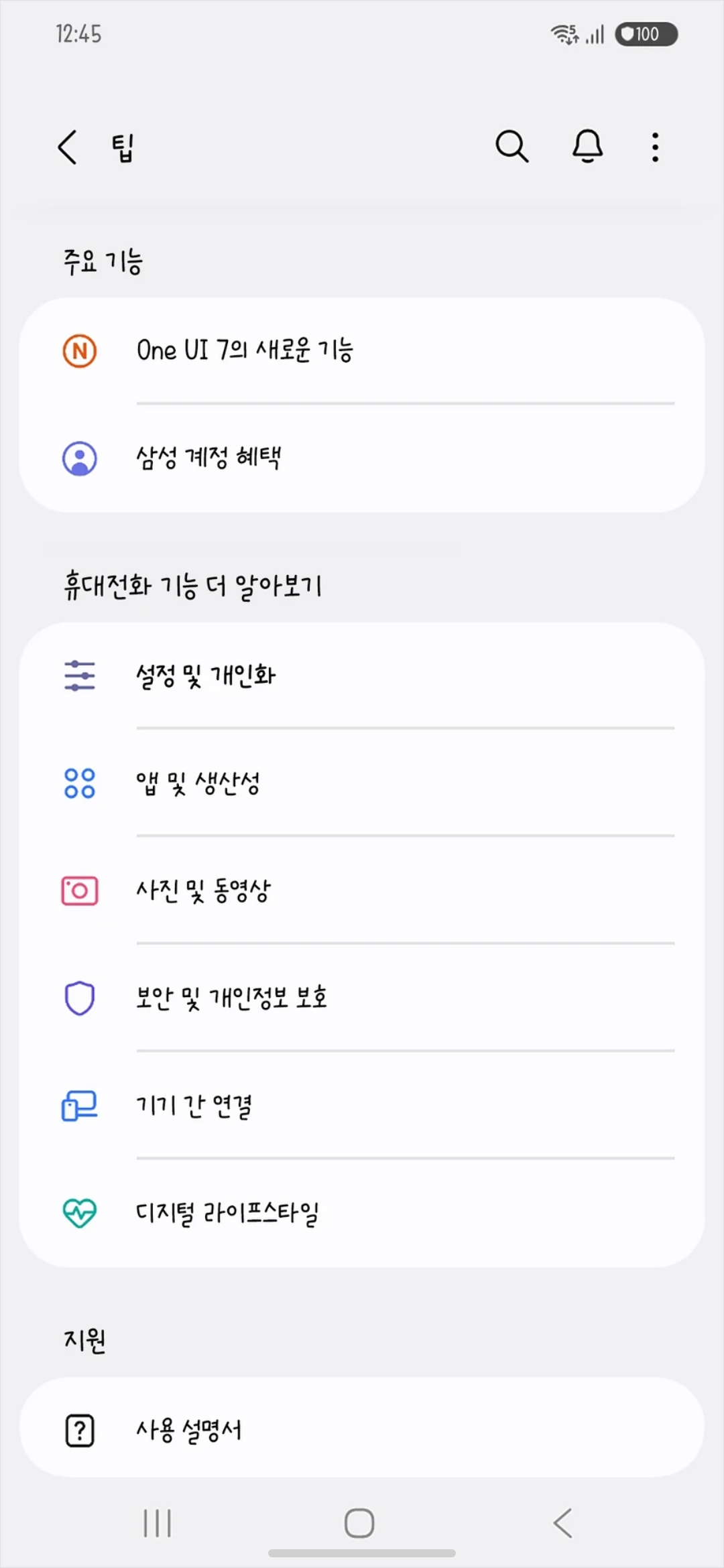Open the notifications bell
This screenshot has width=724, height=1568.
tap(587, 146)
